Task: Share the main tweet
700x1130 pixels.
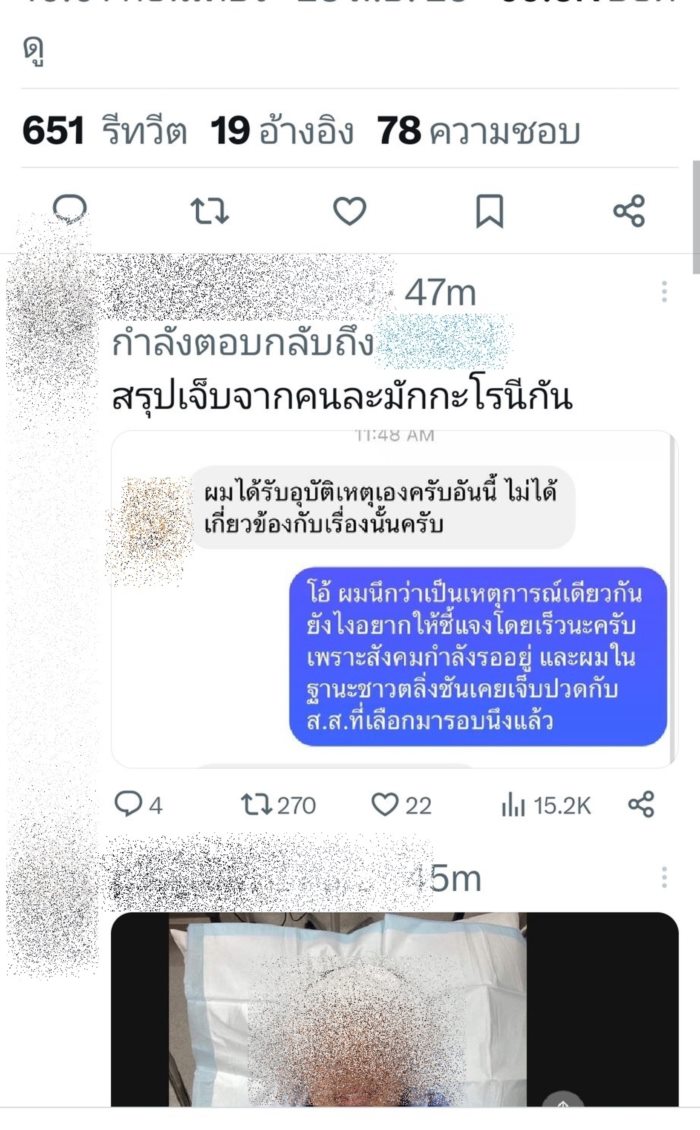Action: [629, 210]
